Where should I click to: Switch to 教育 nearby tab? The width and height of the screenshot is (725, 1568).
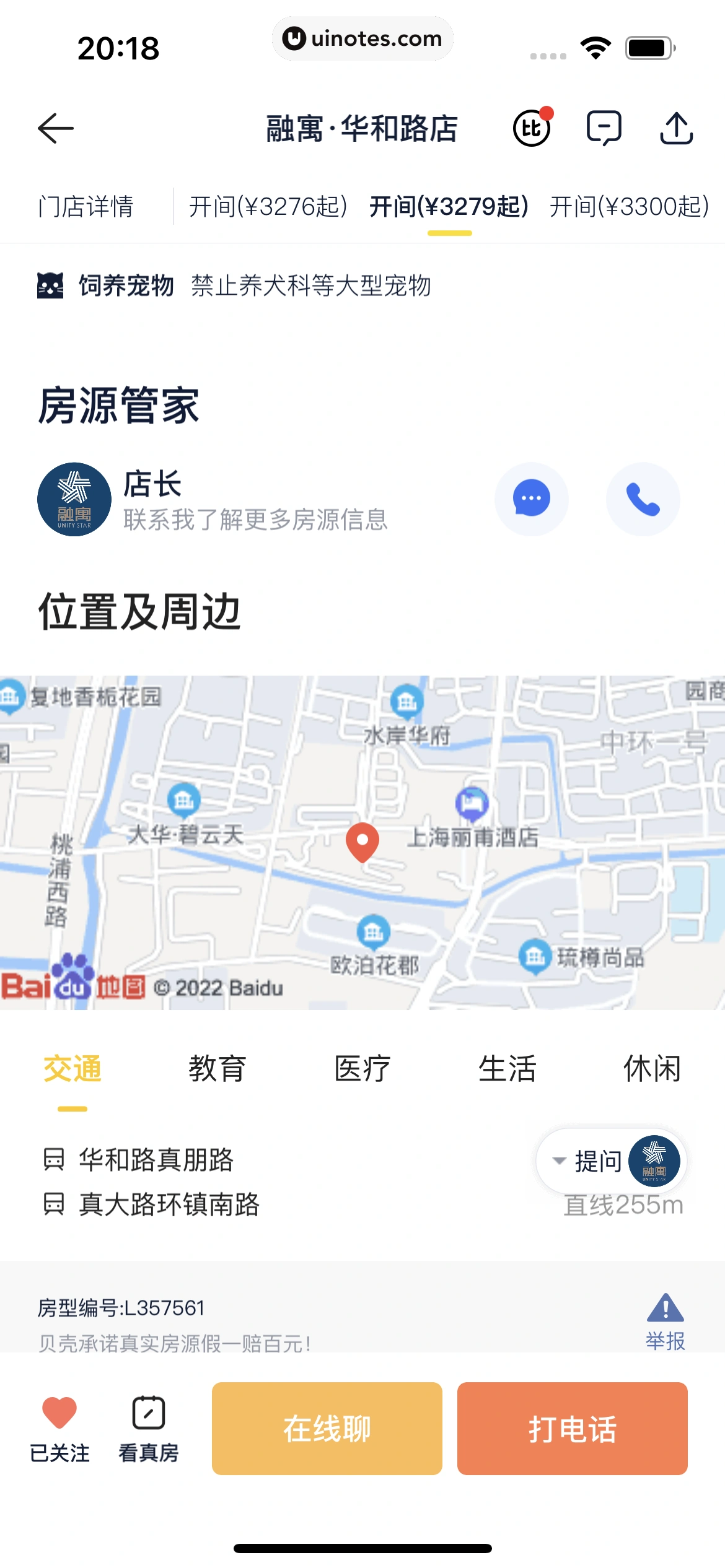(217, 1069)
